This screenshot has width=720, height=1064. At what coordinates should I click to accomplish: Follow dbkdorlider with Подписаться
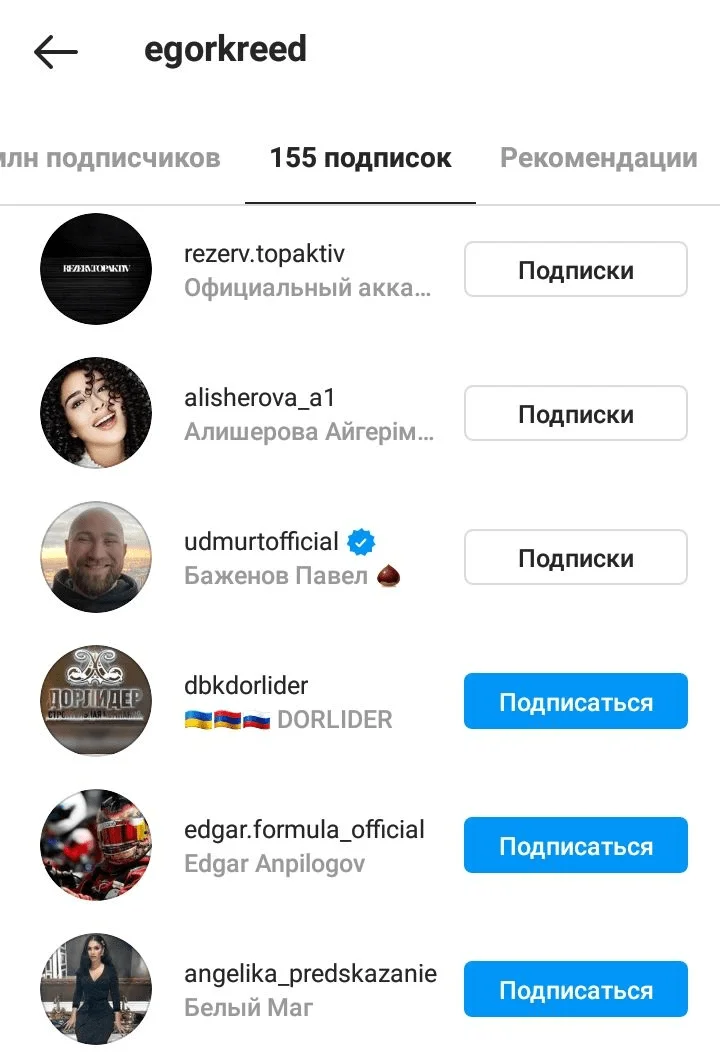coord(575,702)
